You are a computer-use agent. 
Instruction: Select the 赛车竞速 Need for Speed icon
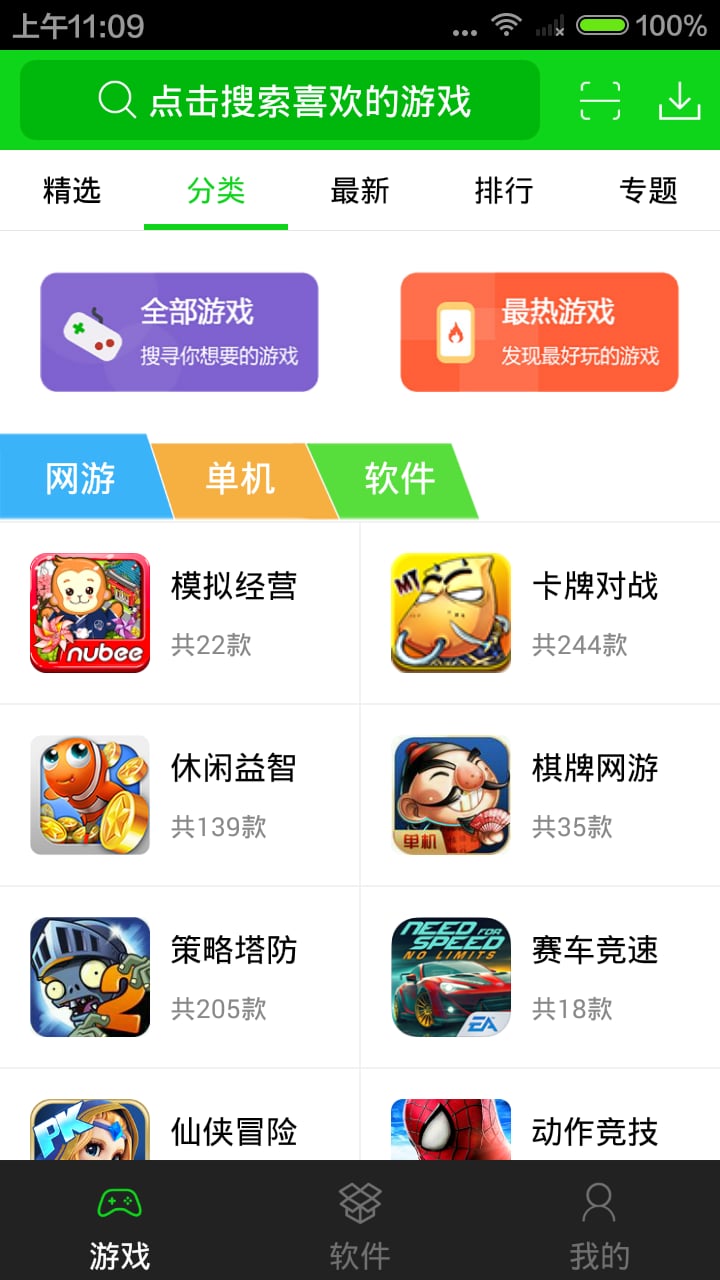tap(450, 975)
